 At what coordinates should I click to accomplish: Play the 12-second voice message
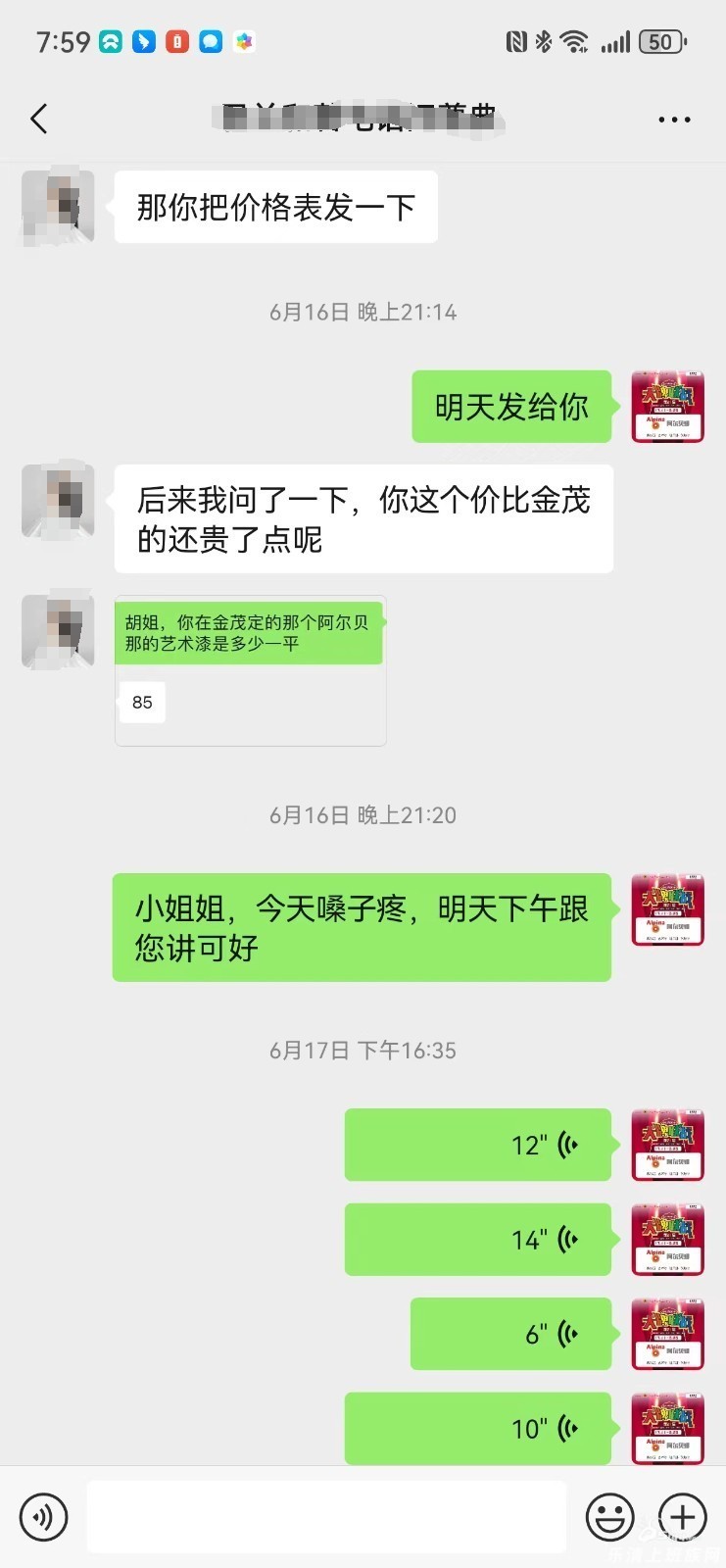tap(478, 1145)
